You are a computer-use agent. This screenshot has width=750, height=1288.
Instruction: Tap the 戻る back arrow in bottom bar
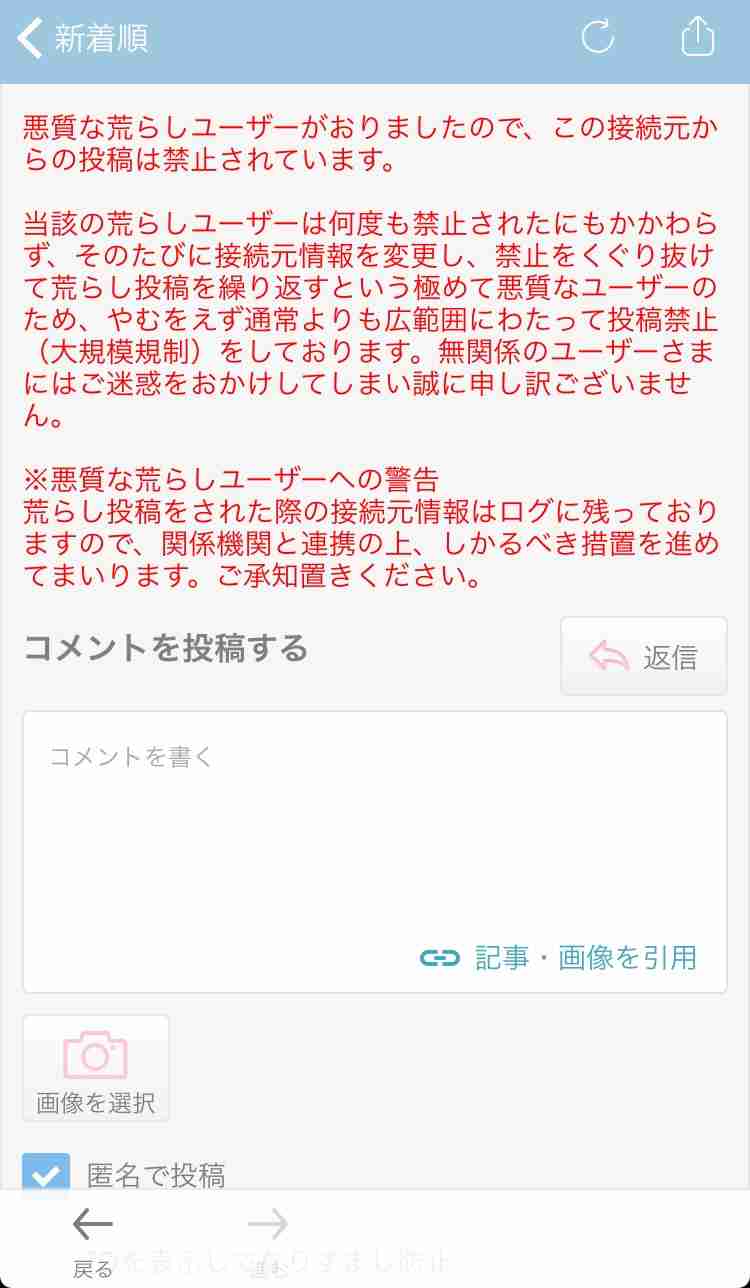pos(93,1232)
